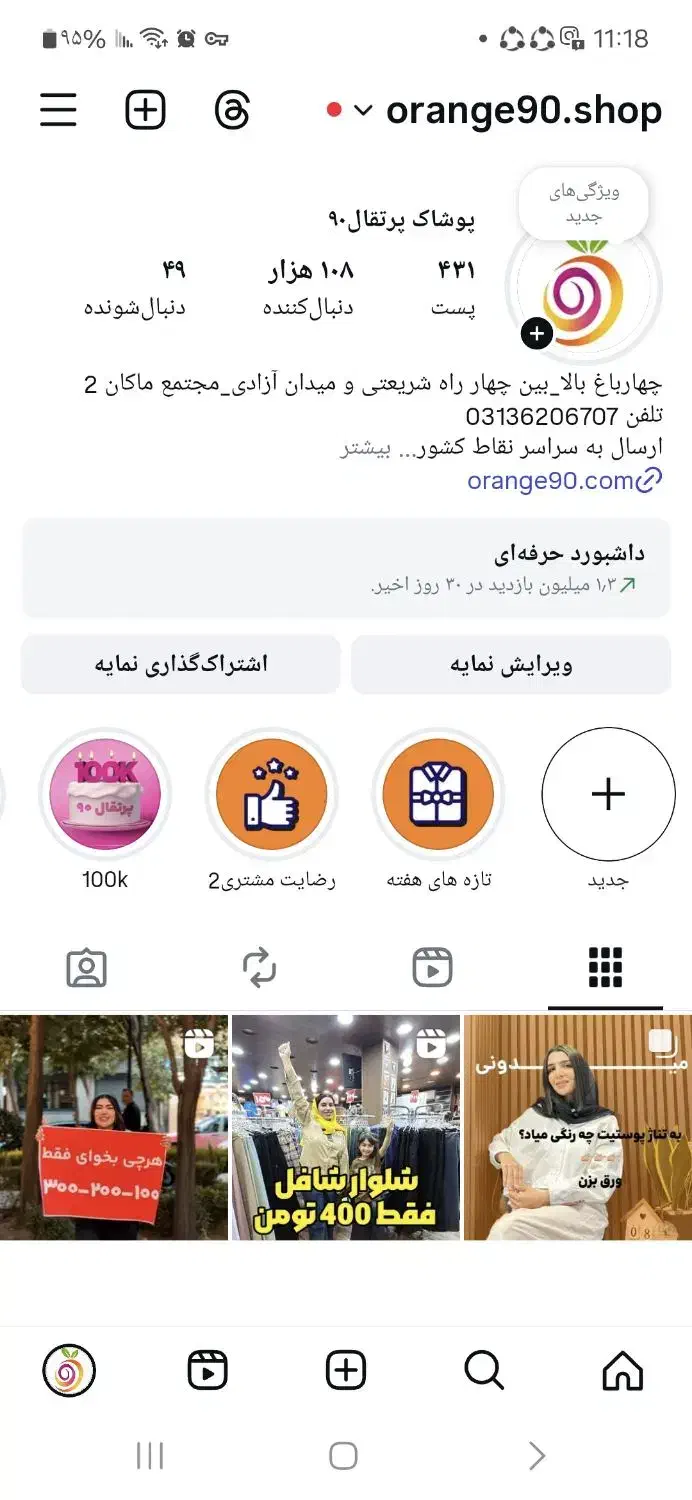Viewport: 692px width, 1500px height.
Task: Switch to the Reels tab on profile
Action: pos(432,967)
